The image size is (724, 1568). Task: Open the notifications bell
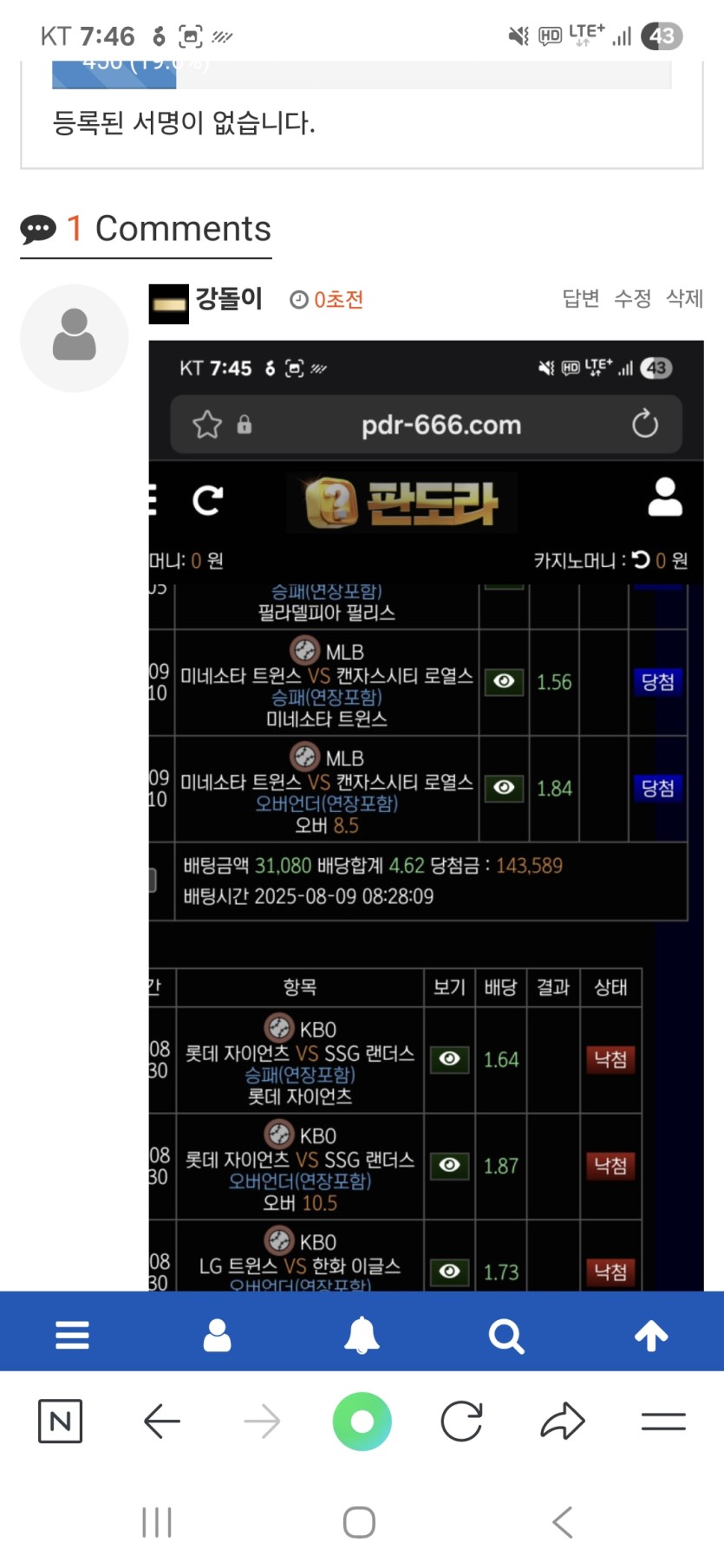click(x=362, y=1335)
